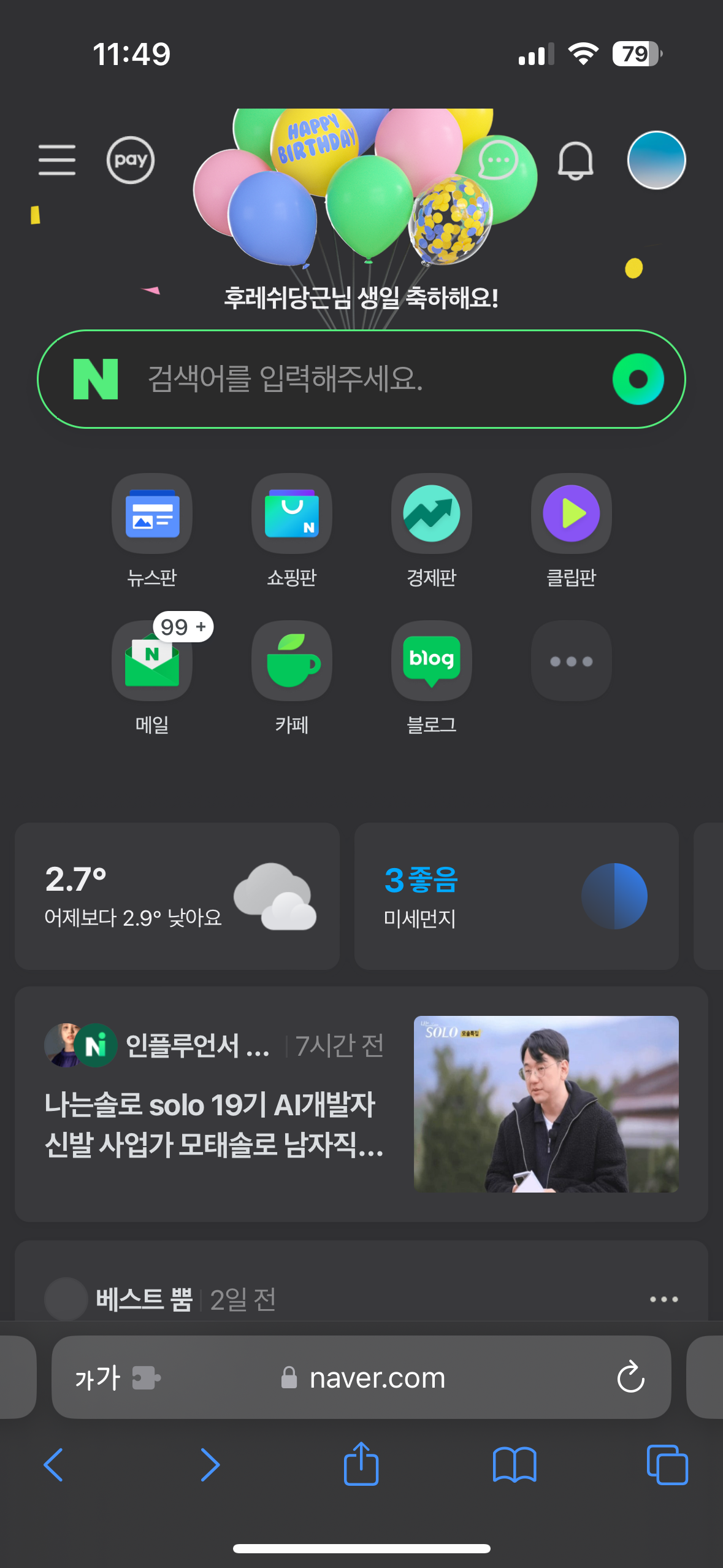This screenshot has width=723, height=1568.
Task: Show more shortcuts via three-dot button
Action: [572, 661]
